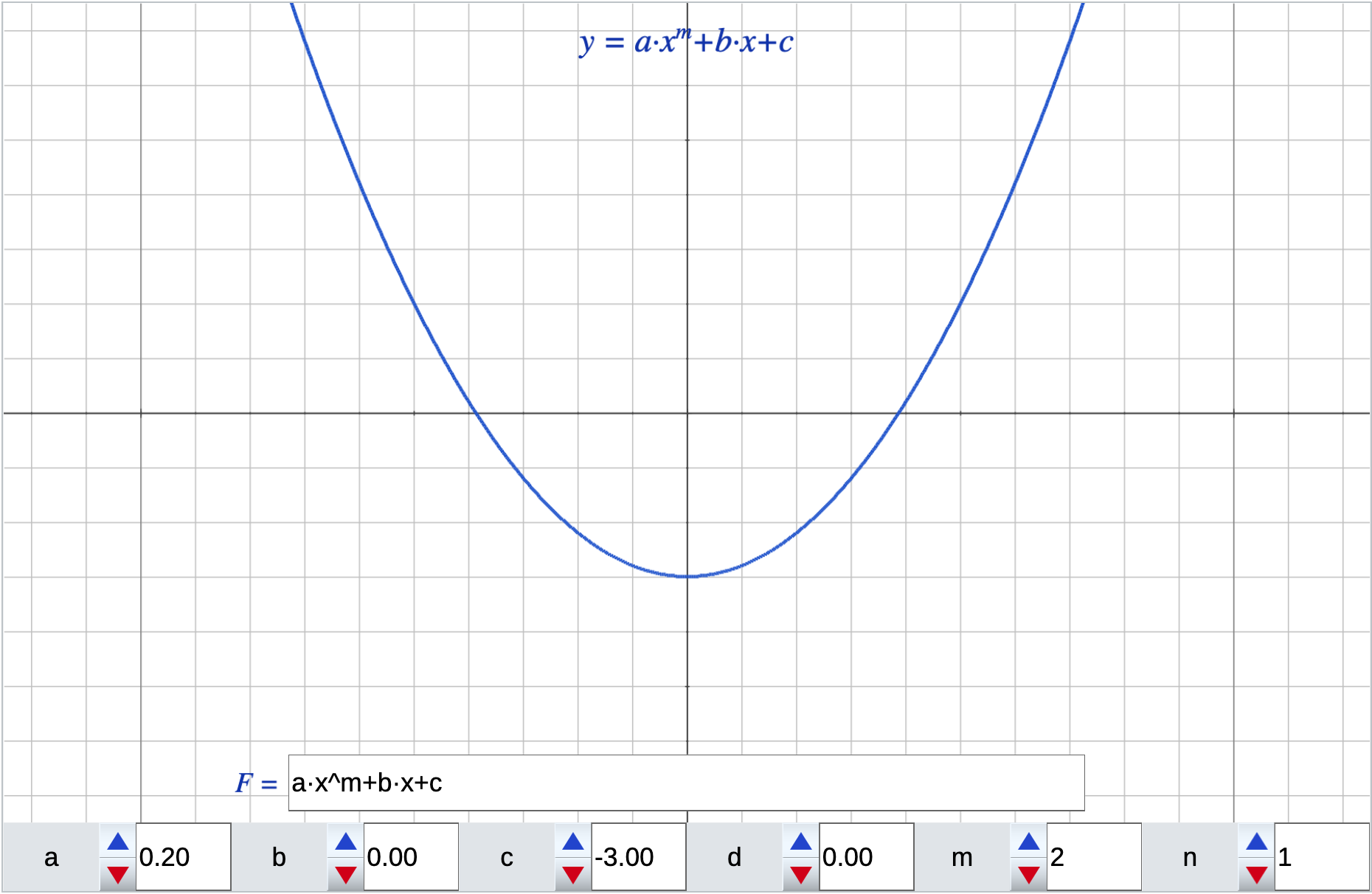Decrease parameter b with the down arrow
The image size is (1372, 894).
[346, 875]
